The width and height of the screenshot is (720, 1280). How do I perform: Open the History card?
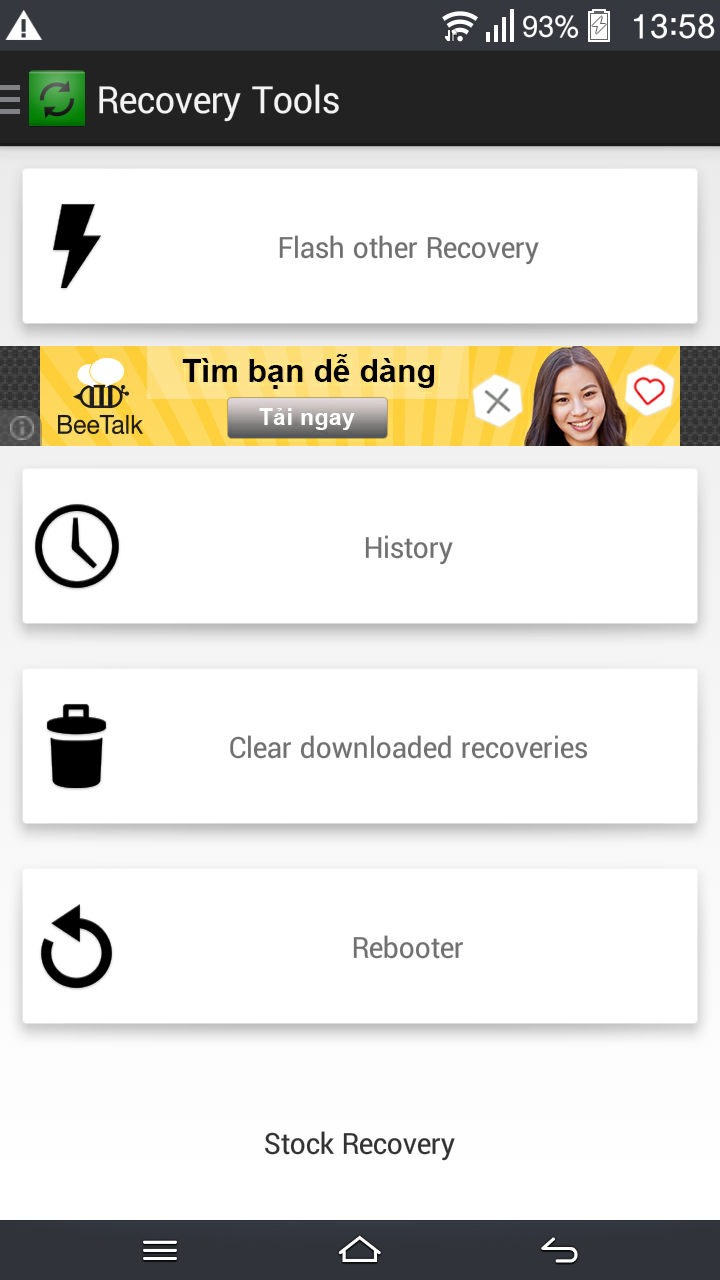point(360,546)
